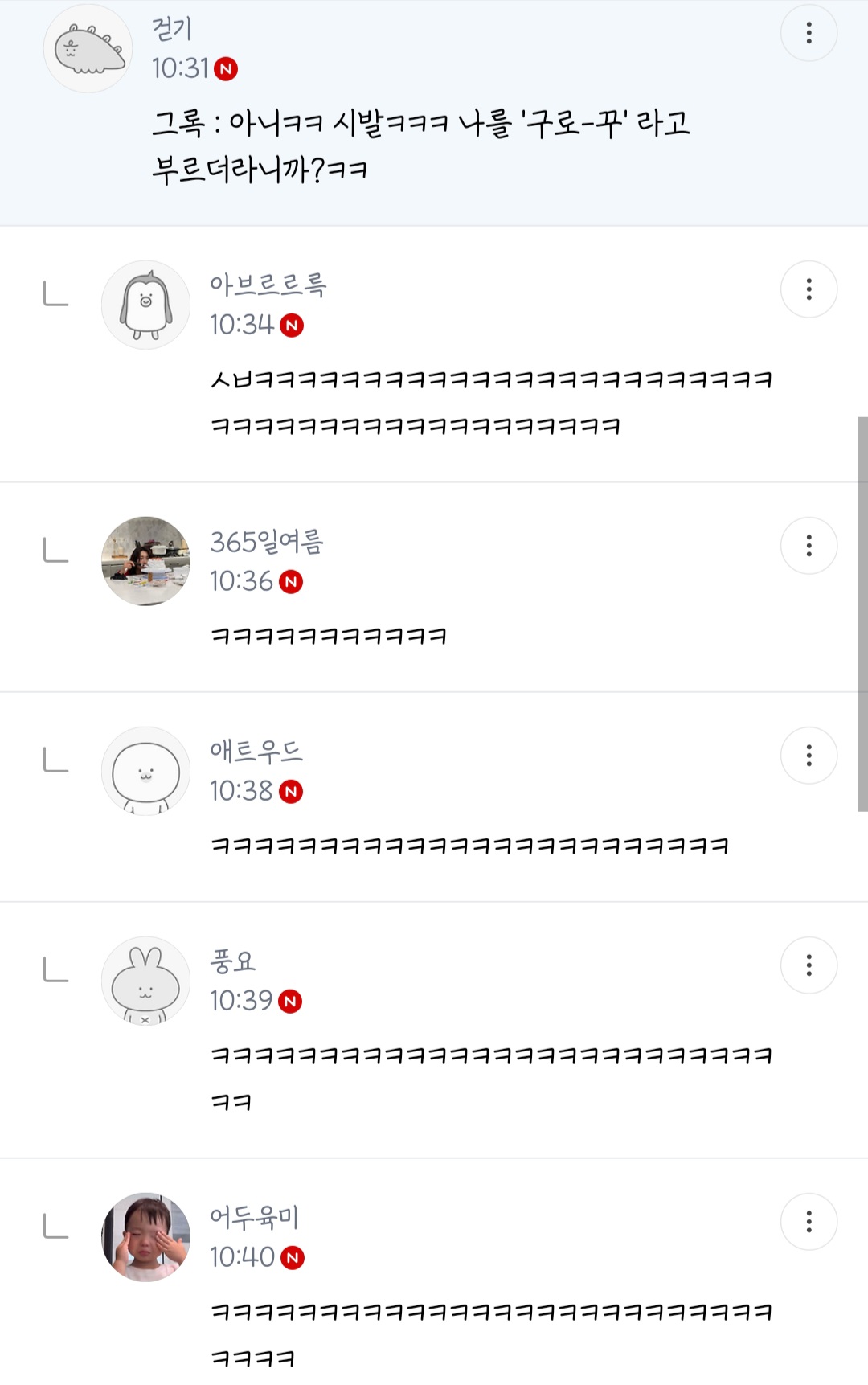Viewport: 868px width, 1385px height.
Task: Open the options menu for 풍요's reply
Action: [x=809, y=965]
